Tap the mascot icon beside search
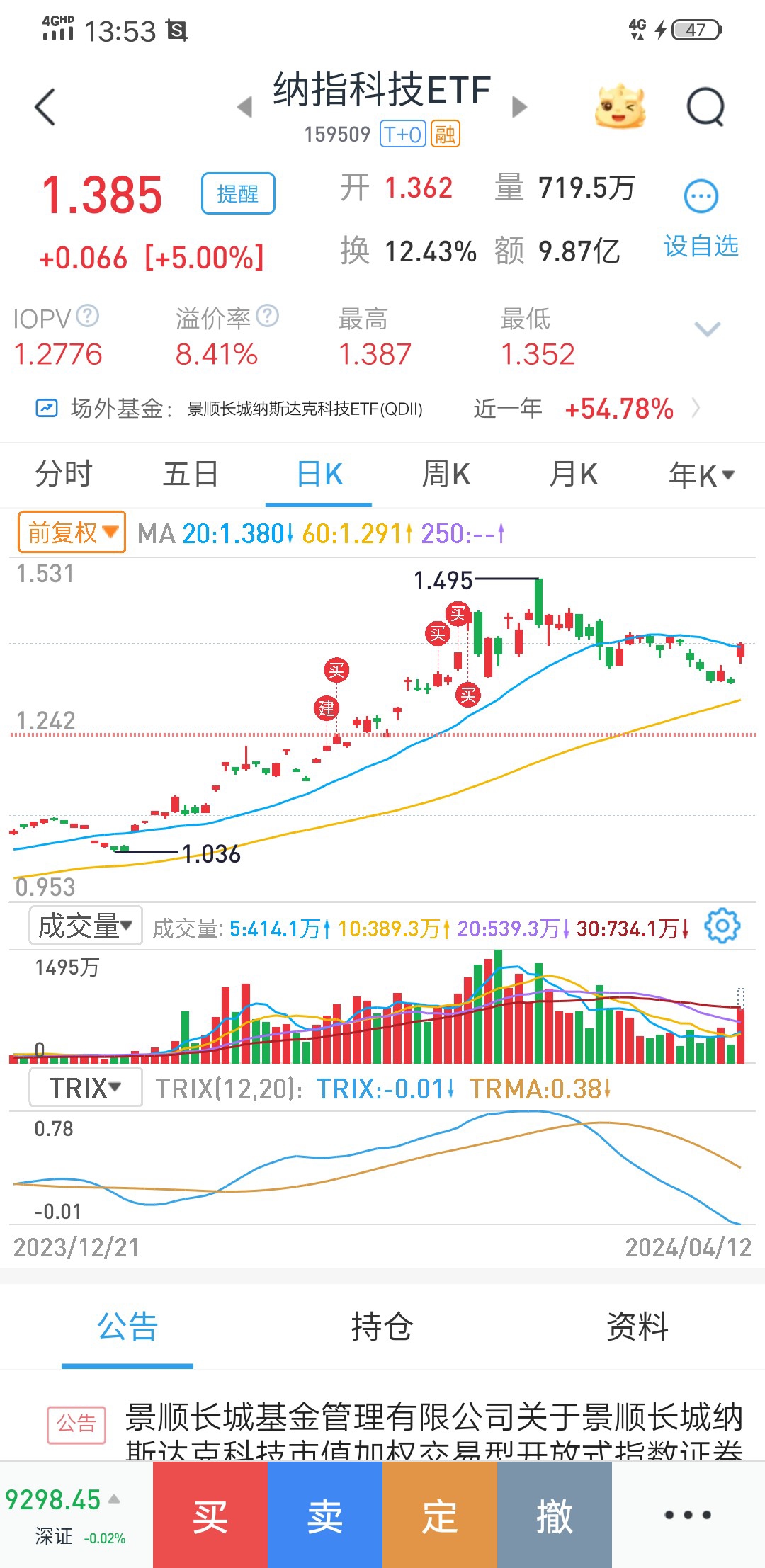Viewport: 765px width, 1568px height. click(x=619, y=105)
